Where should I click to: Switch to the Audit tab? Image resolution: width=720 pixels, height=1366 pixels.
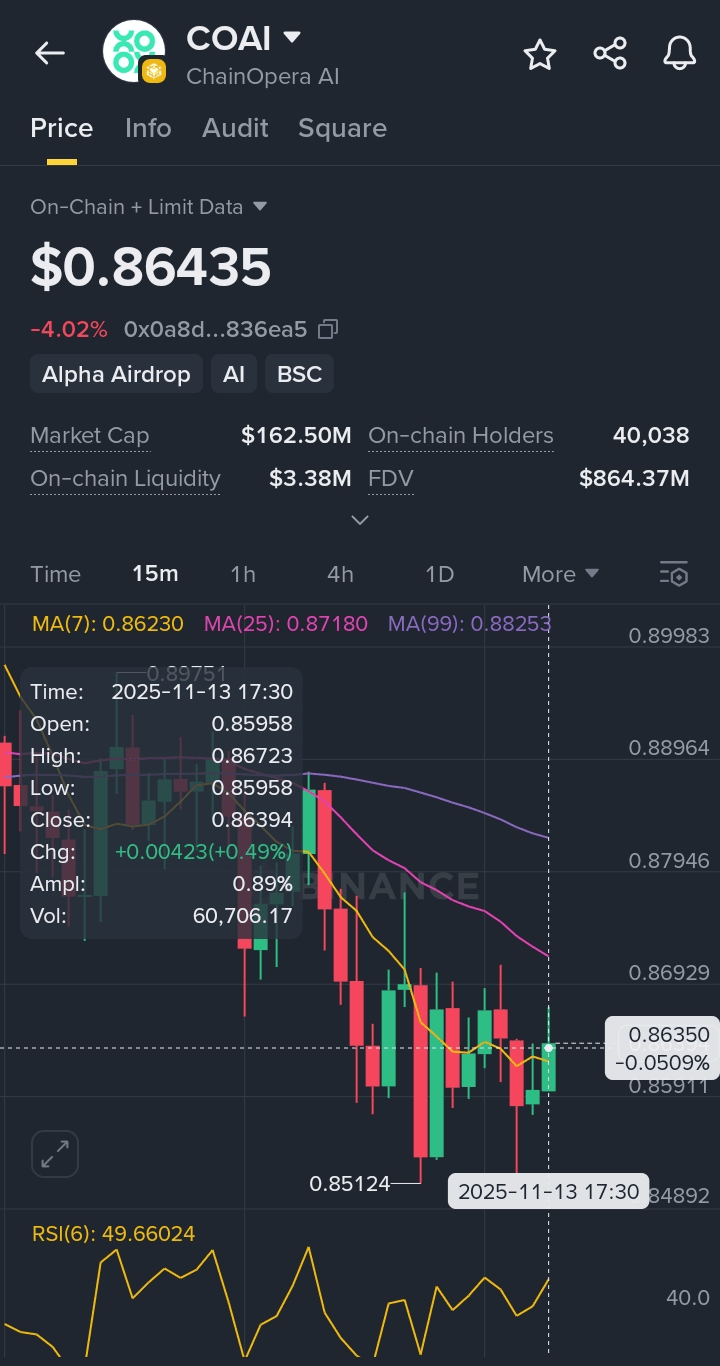pos(235,128)
